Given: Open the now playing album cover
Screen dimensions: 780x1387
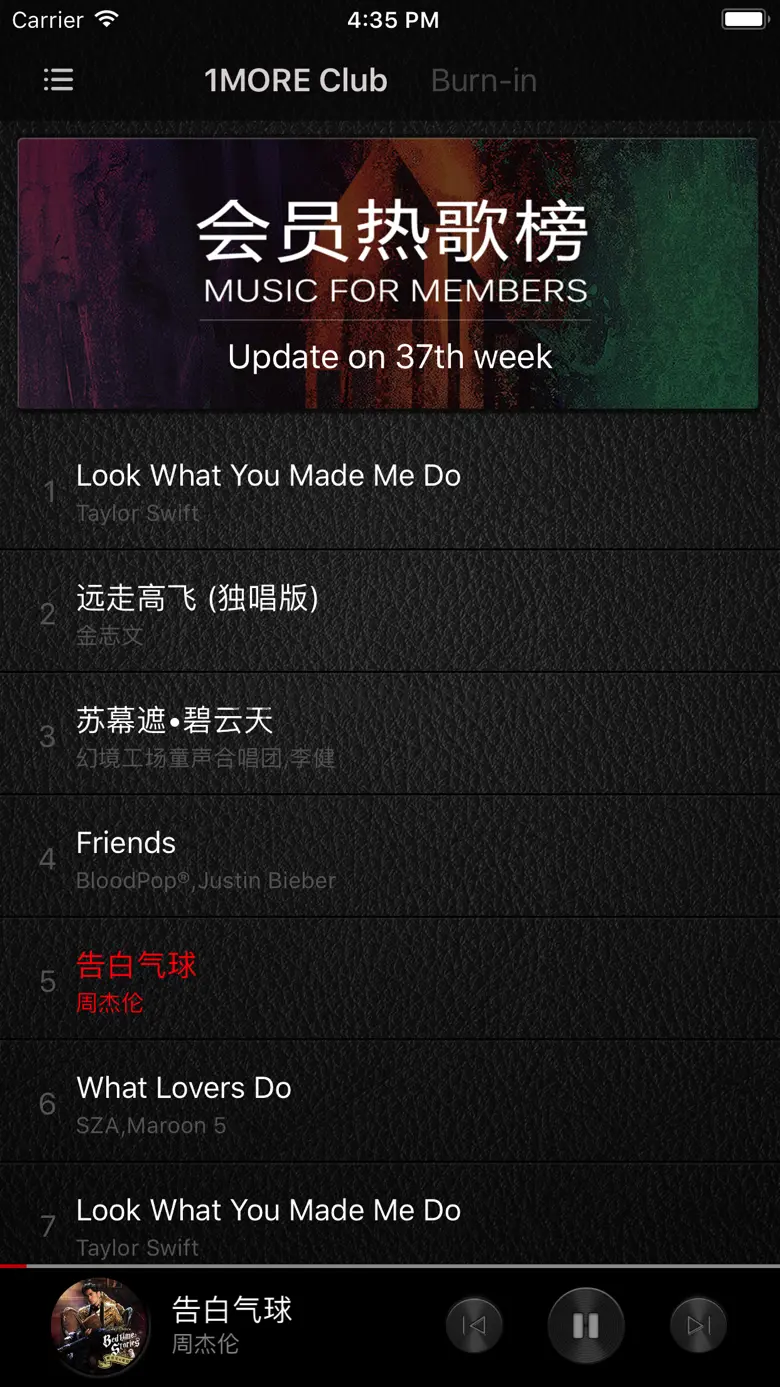Looking at the screenshot, I should pyautogui.click(x=100, y=1327).
